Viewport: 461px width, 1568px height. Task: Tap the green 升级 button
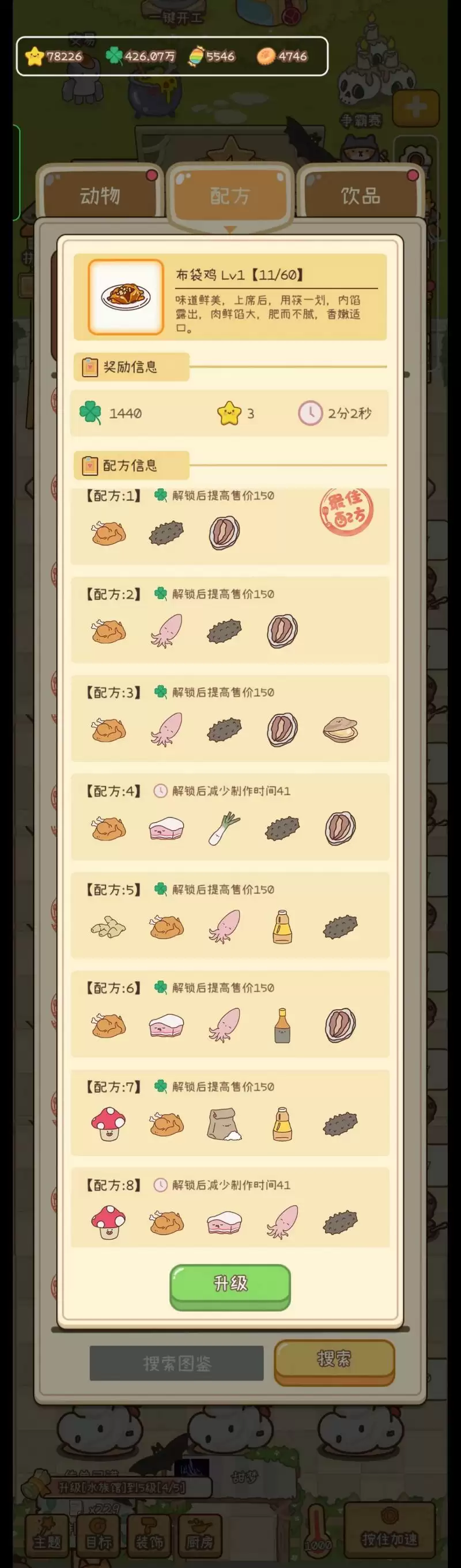tap(229, 1283)
